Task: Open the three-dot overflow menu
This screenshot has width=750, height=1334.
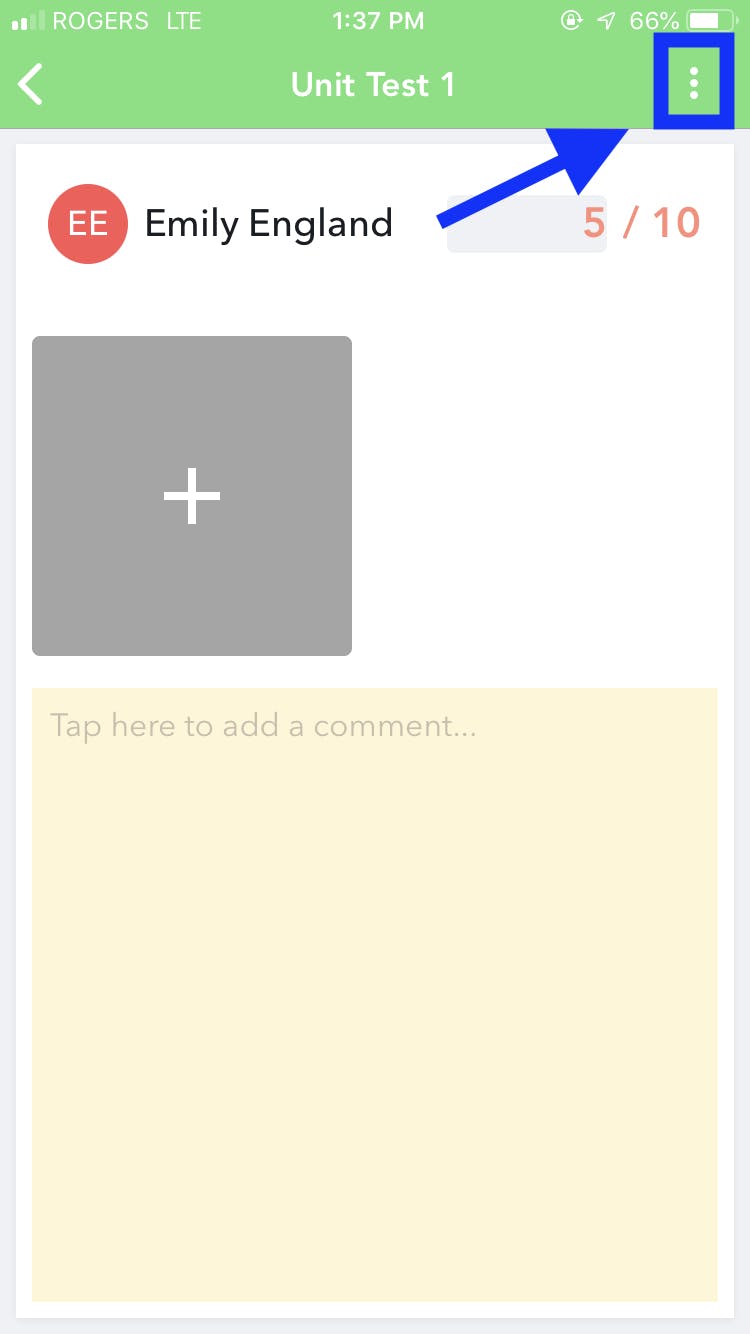Action: coord(694,82)
